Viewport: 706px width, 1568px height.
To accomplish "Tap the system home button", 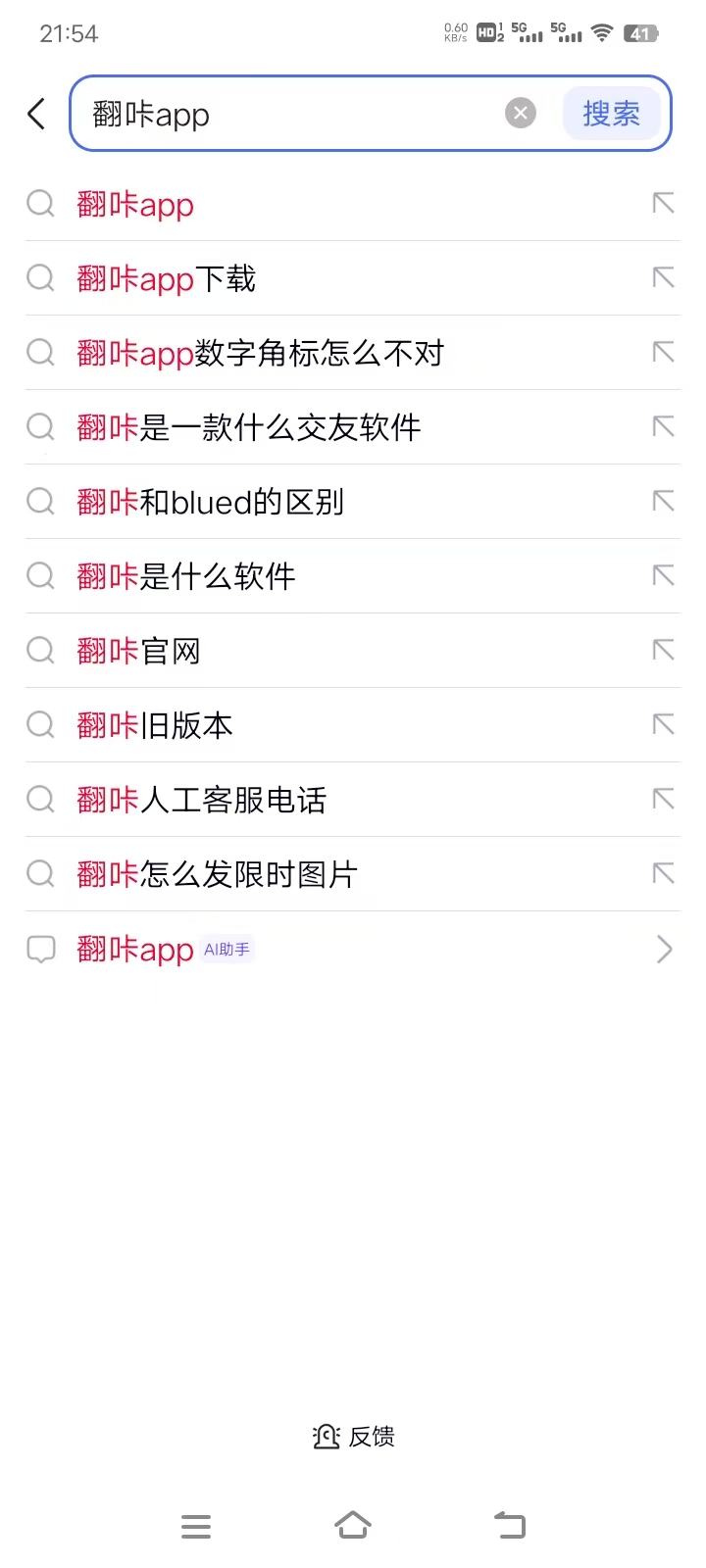I will coord(353,1526).
